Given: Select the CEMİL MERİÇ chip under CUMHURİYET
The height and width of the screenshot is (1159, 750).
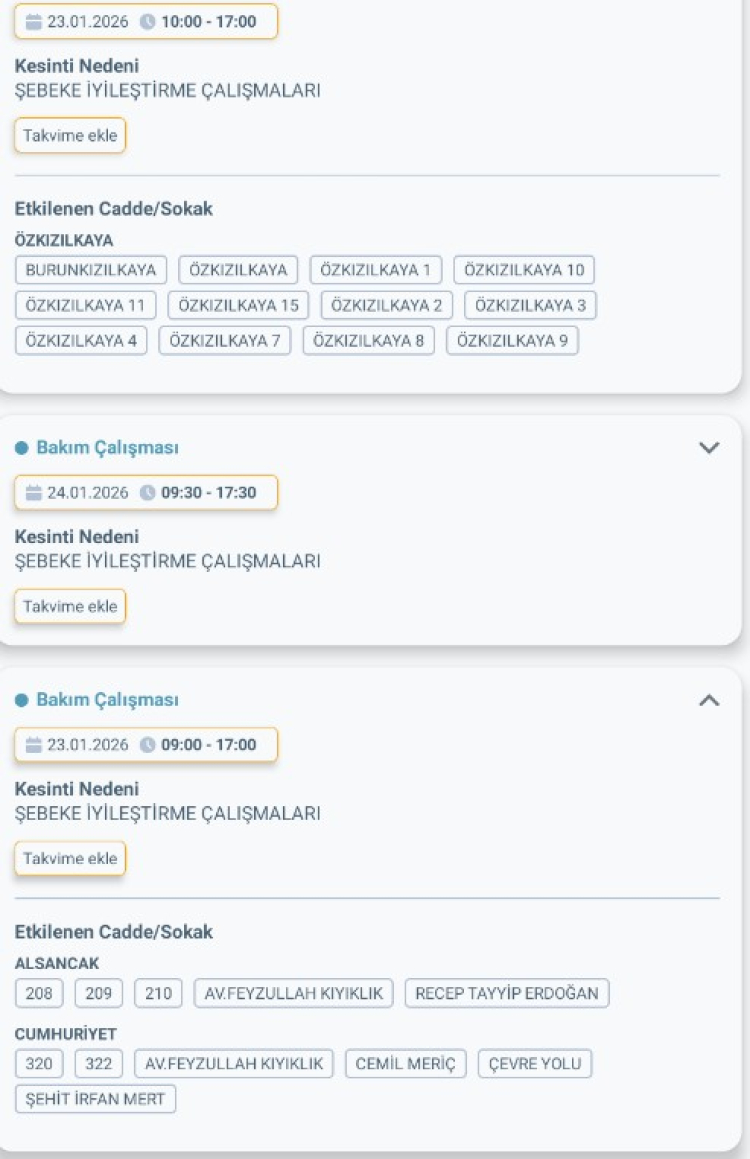Looking at the screenshot, I should [x=405, y=1063].
